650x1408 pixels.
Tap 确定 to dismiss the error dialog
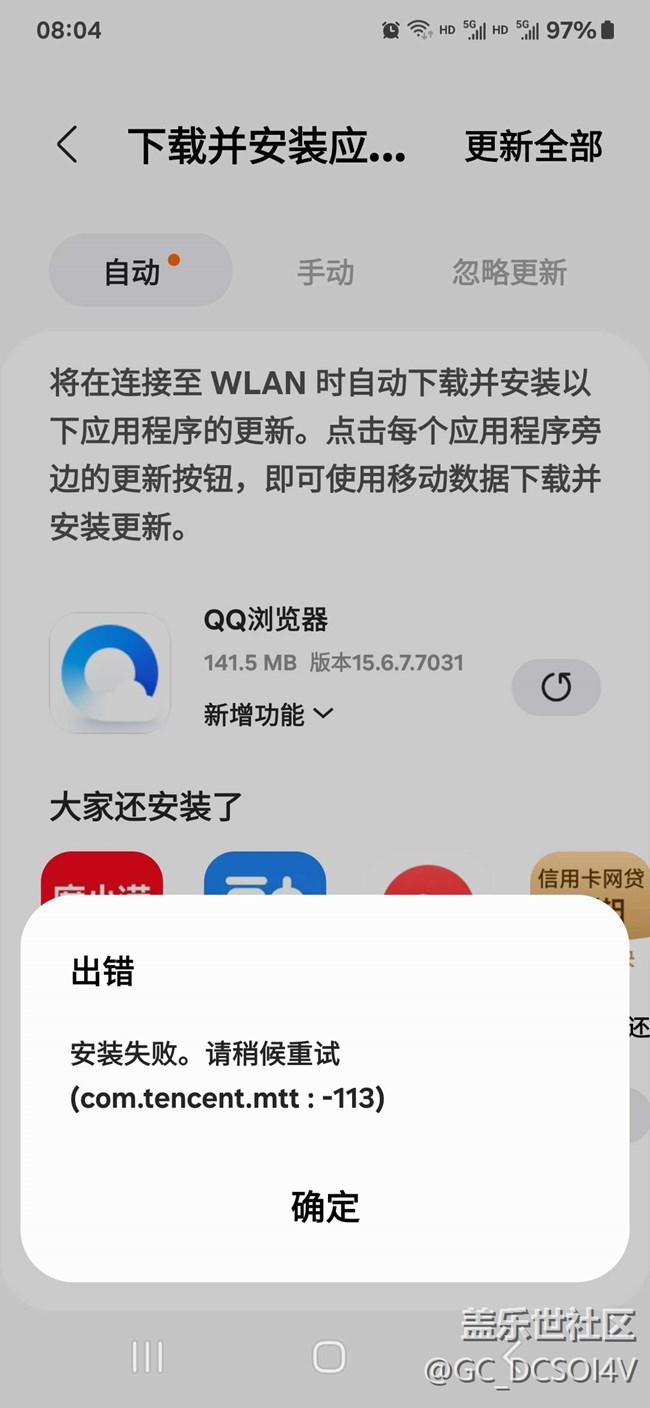coord(325,1206)
